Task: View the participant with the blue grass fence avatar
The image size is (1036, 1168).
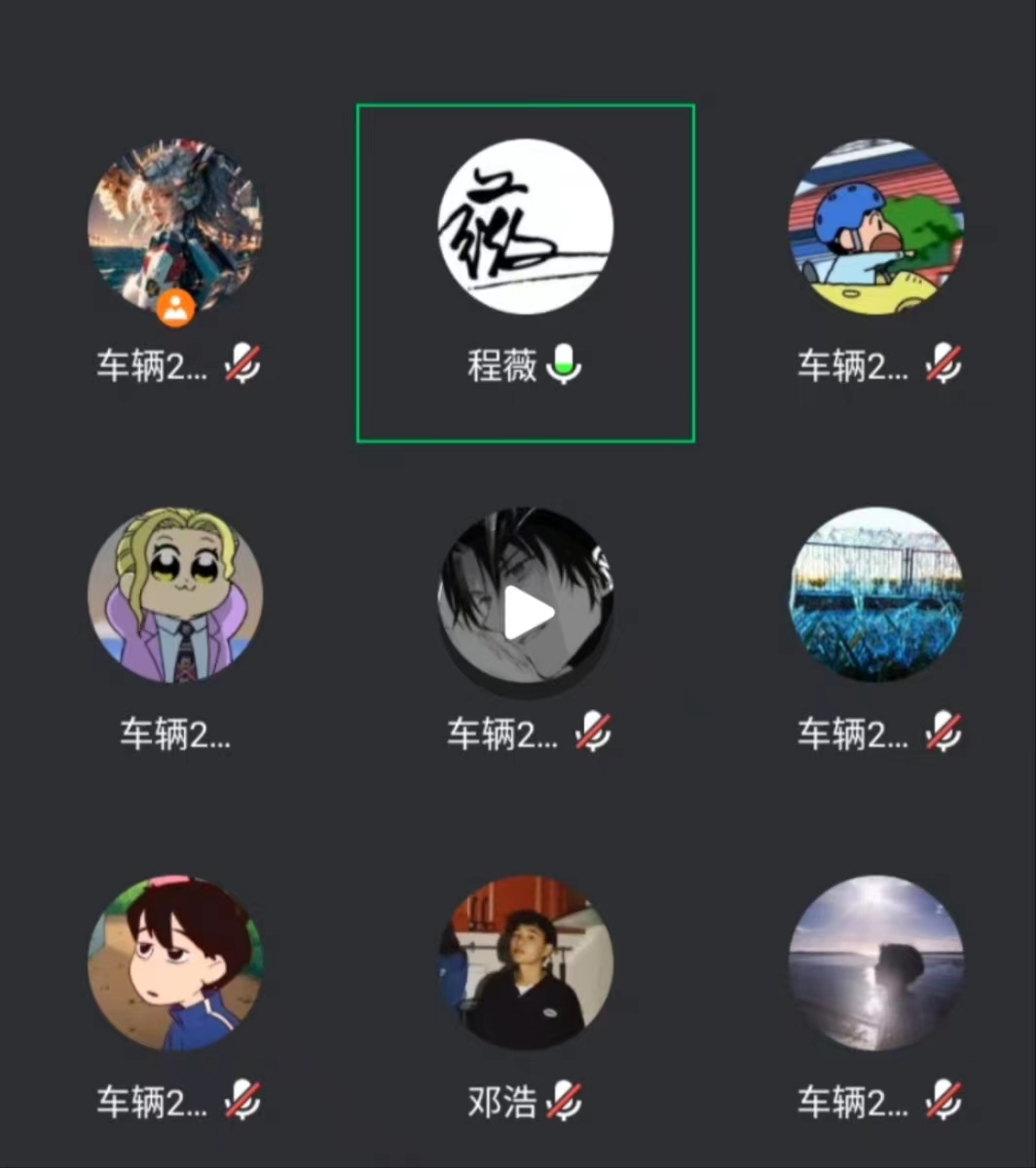Action: click(875, 594)
